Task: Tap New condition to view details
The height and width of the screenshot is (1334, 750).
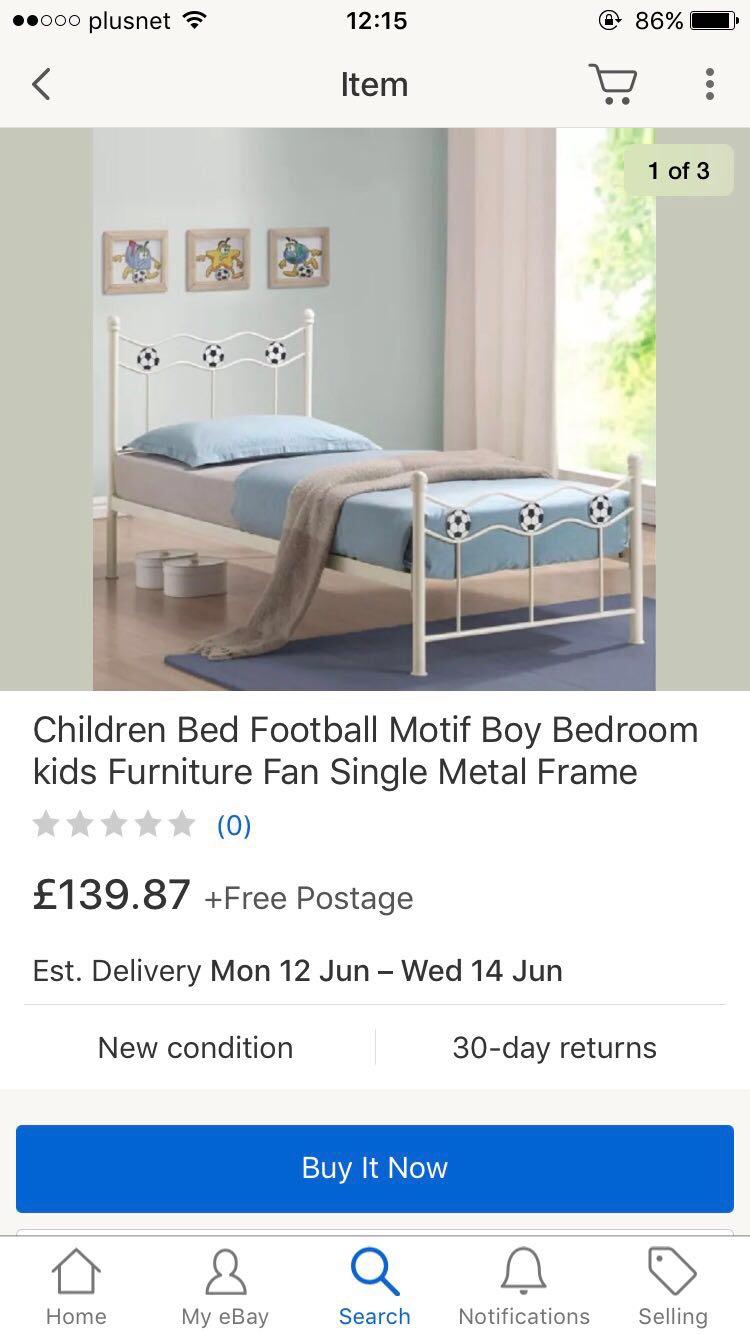Action: (x=195, y=1047)
